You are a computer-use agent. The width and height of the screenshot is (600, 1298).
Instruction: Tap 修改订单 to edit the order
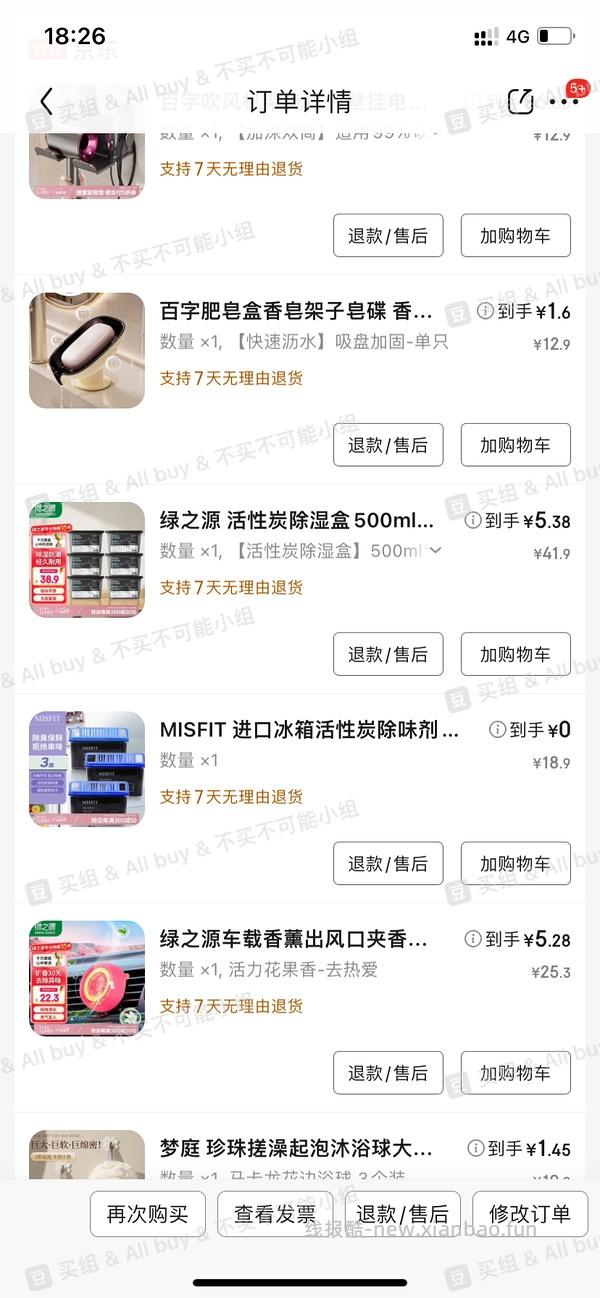click(530, 1214)
